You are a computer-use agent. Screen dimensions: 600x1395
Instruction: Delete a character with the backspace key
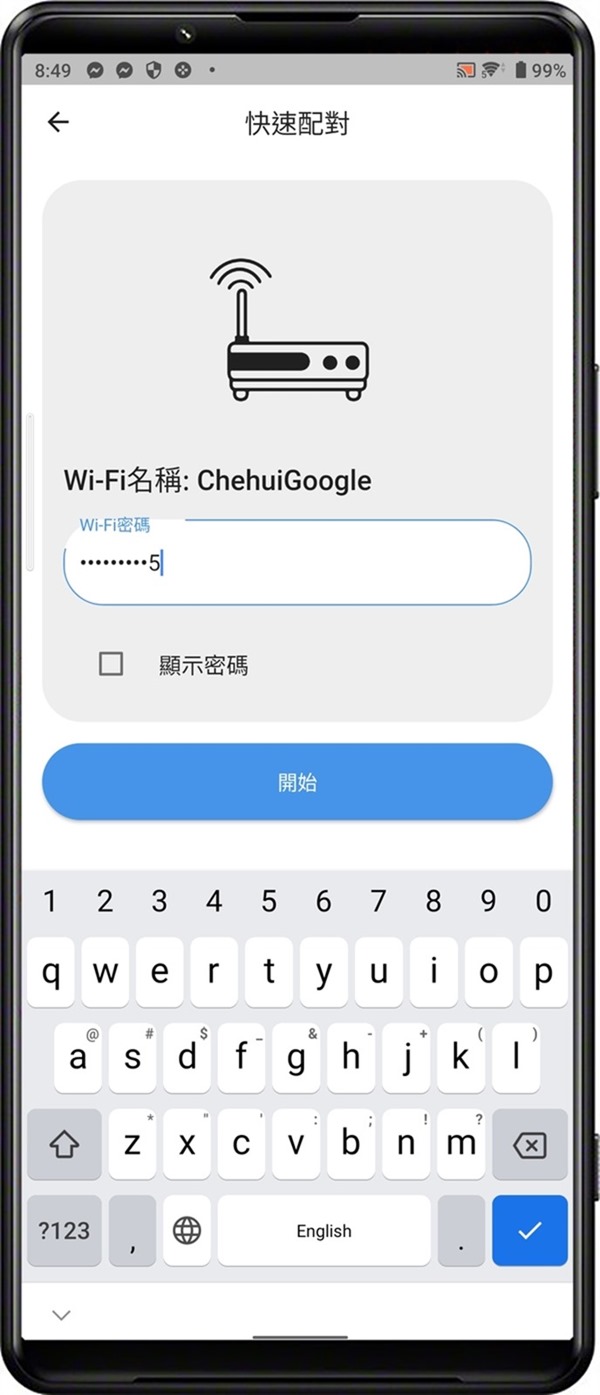[x=529, y=1144]
